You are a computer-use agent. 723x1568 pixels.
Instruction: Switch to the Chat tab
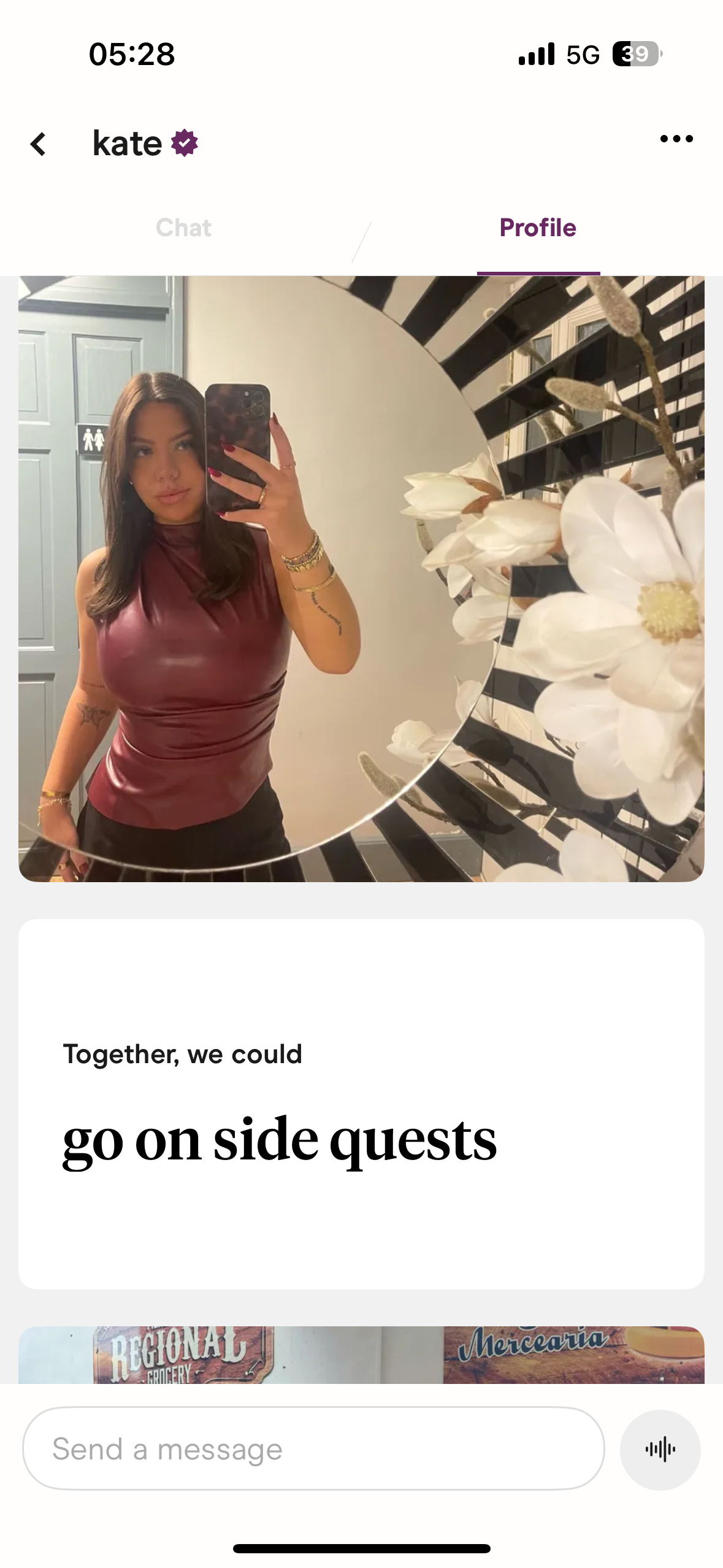pos(183,228)
